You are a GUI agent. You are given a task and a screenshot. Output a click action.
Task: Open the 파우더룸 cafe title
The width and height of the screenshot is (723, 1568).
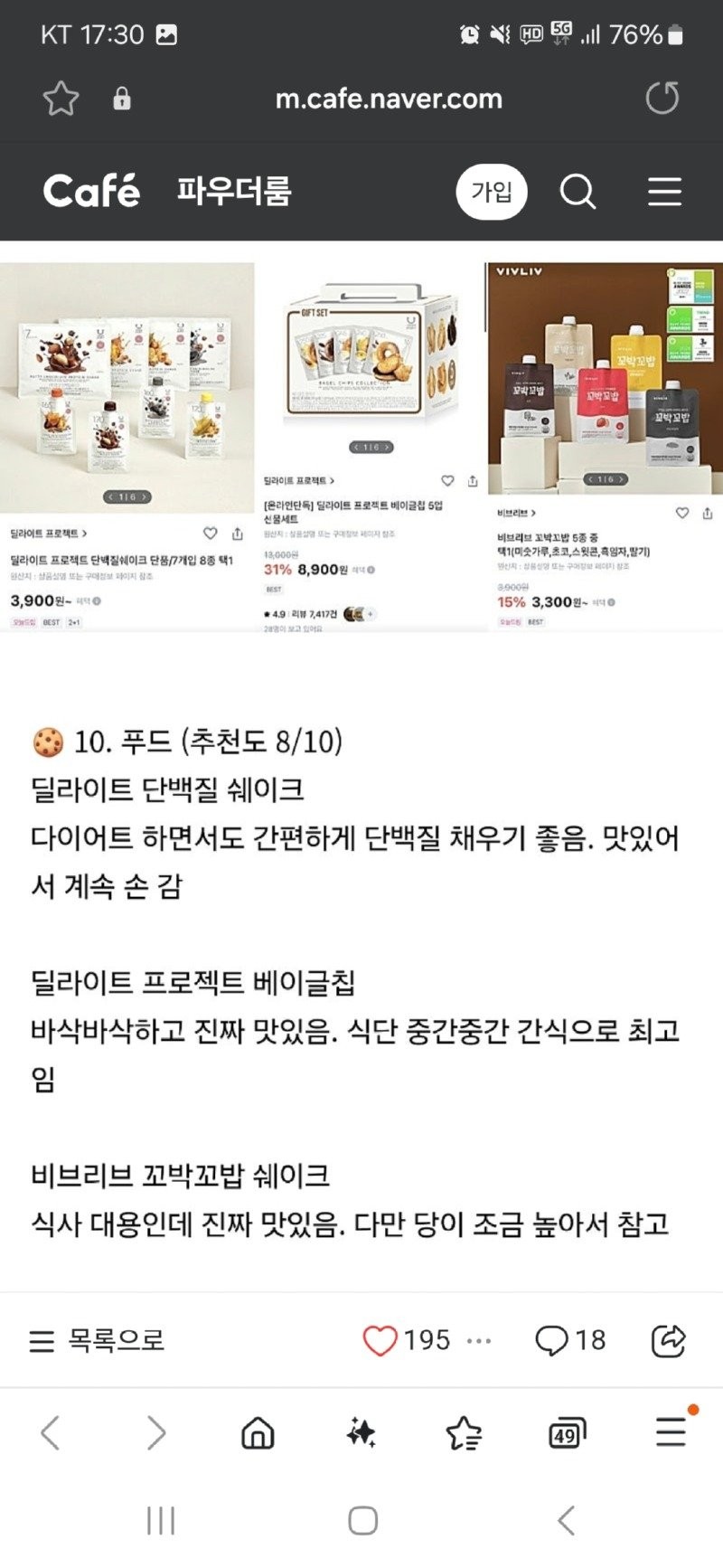tap(234, 192)
